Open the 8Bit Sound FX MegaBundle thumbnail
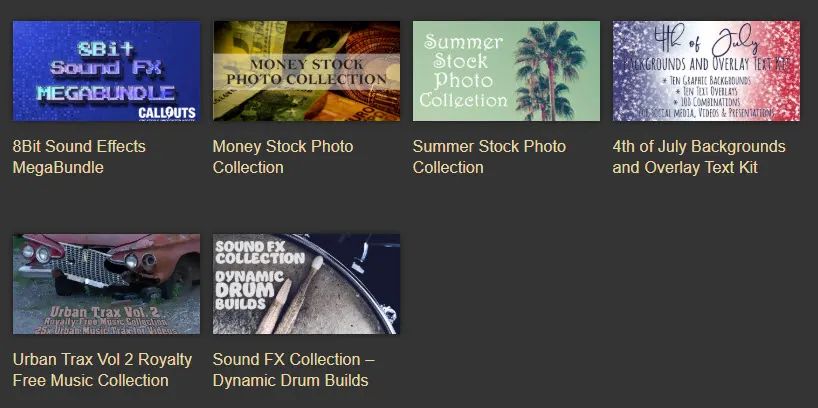Screen dimensions: 818x408 point(106,71)
